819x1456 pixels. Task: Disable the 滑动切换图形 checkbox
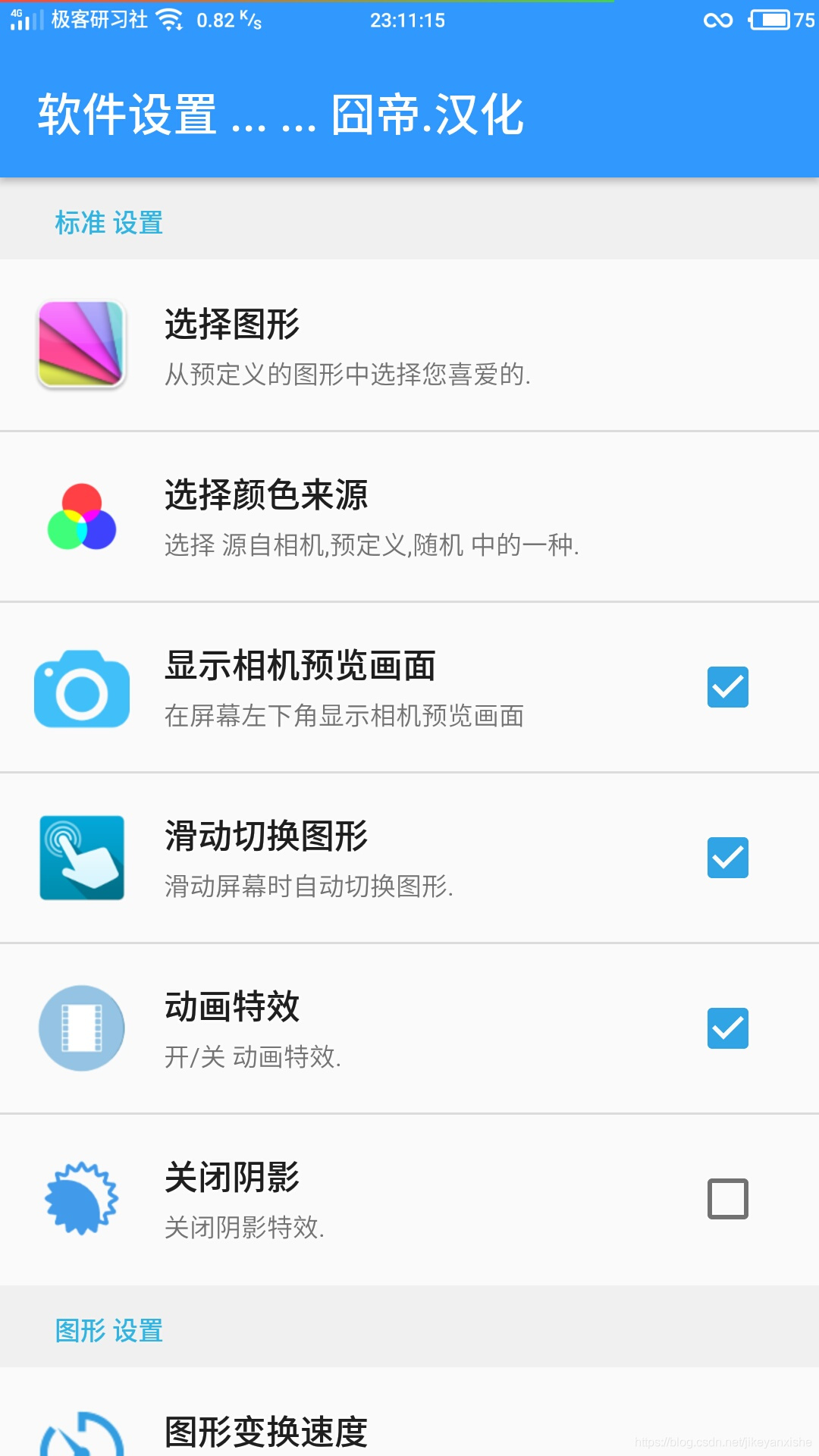tap(727, 858)
